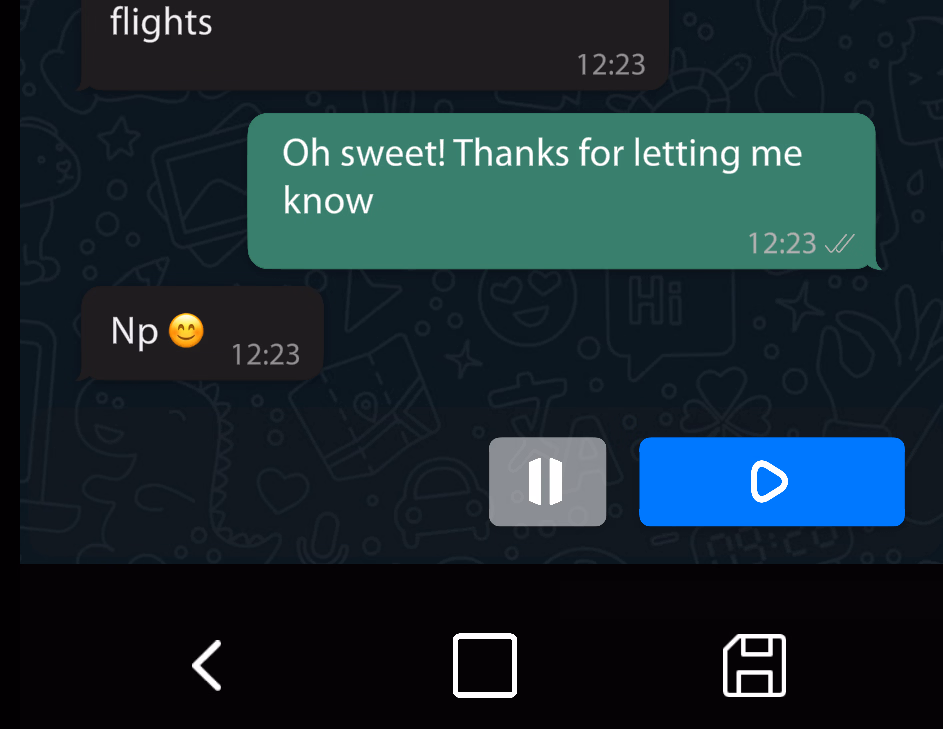Tap the square home button

[x=485, y=666]
